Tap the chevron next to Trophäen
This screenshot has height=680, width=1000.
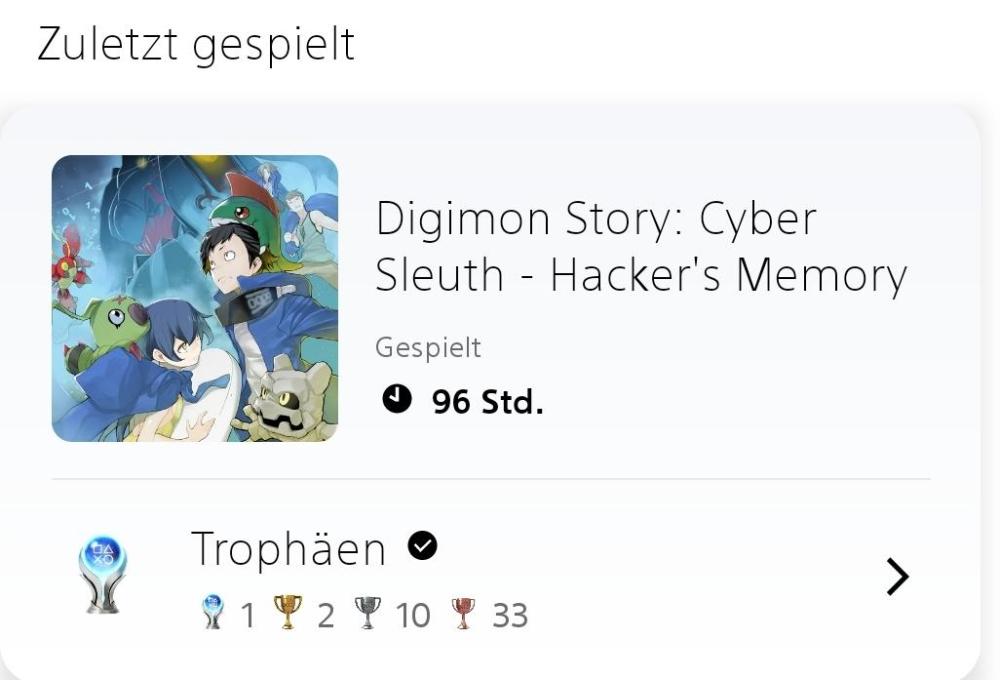[897, 577]
